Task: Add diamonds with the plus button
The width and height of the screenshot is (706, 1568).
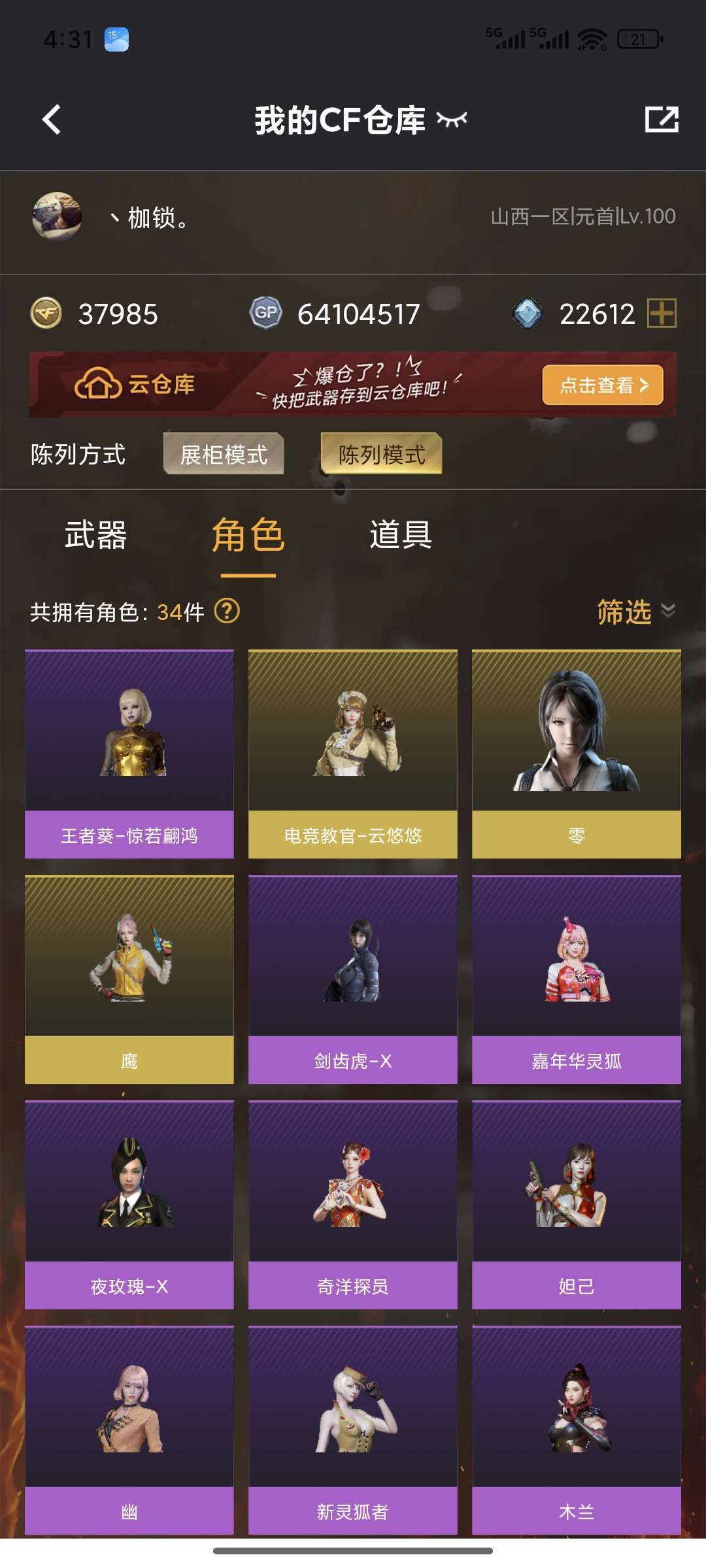Action: pos(662,313)
